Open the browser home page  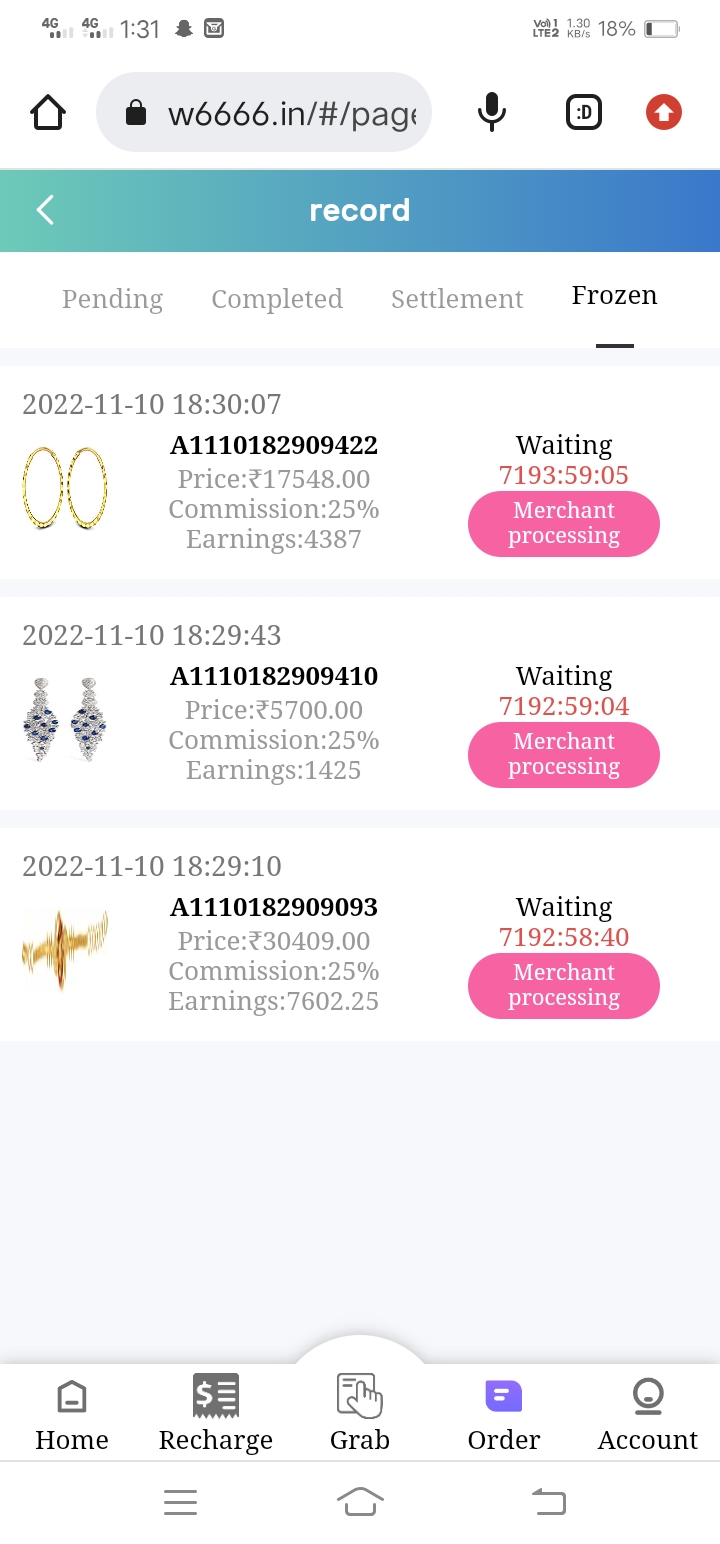pos(48,113)
